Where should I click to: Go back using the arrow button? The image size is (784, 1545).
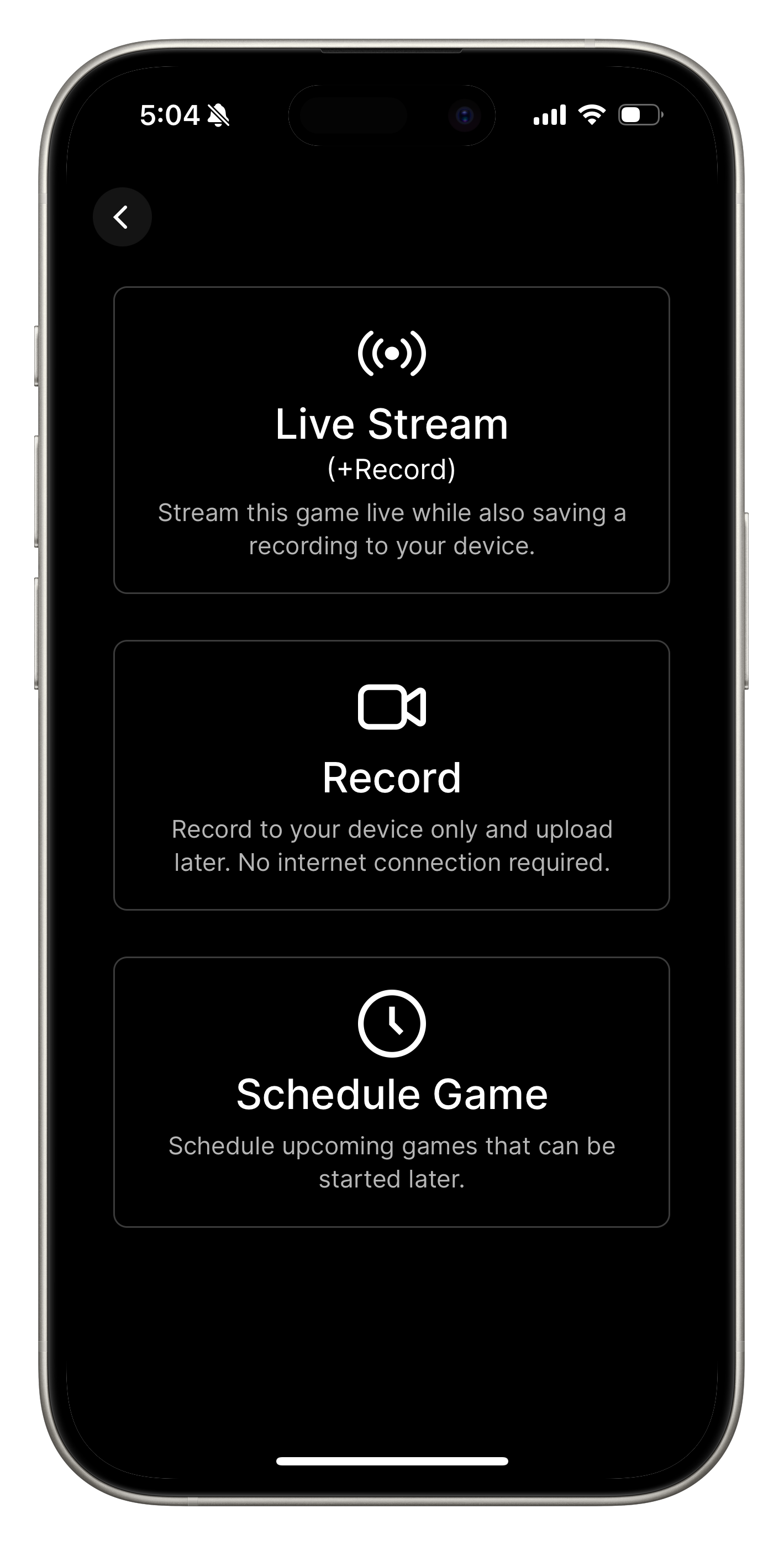tap(122, 217)
